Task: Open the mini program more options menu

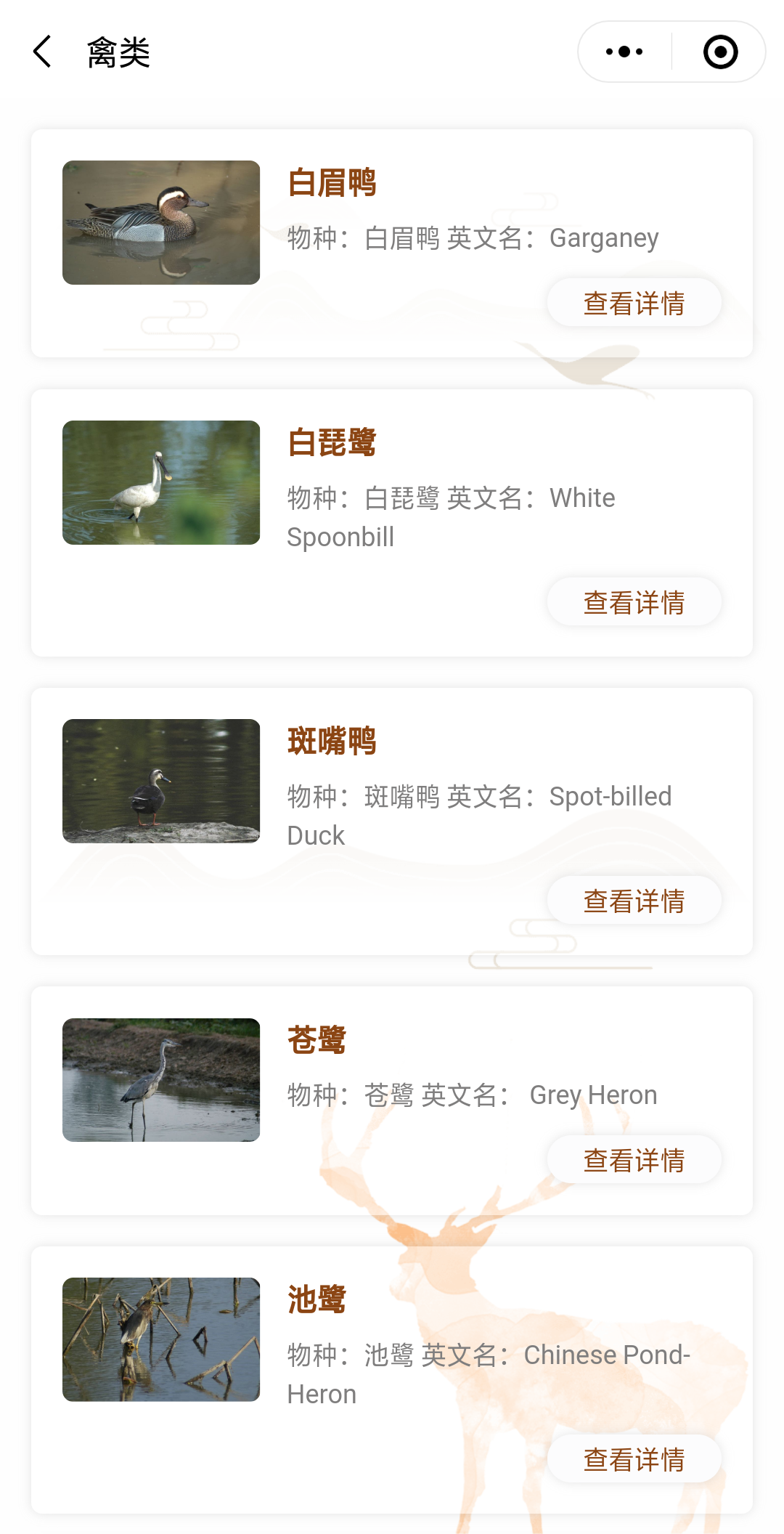Action: tap(624, 52)
